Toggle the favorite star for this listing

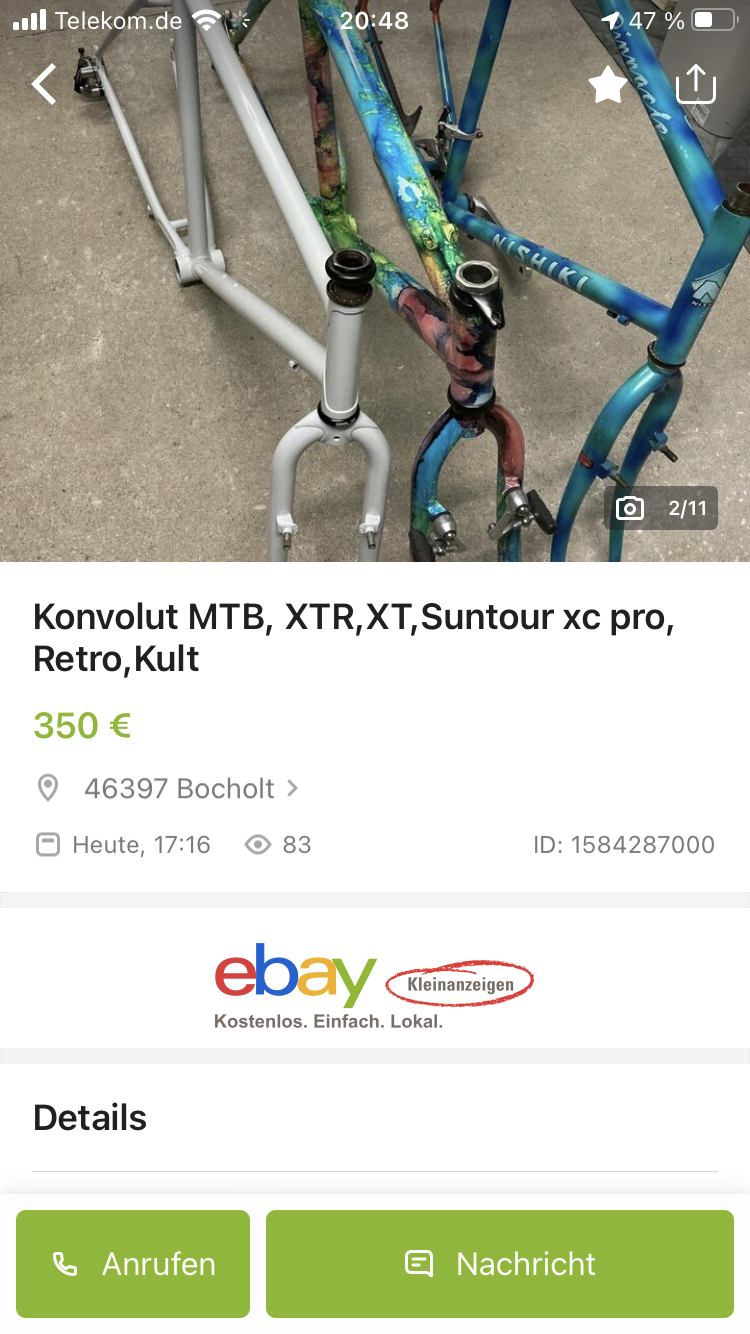607,85
